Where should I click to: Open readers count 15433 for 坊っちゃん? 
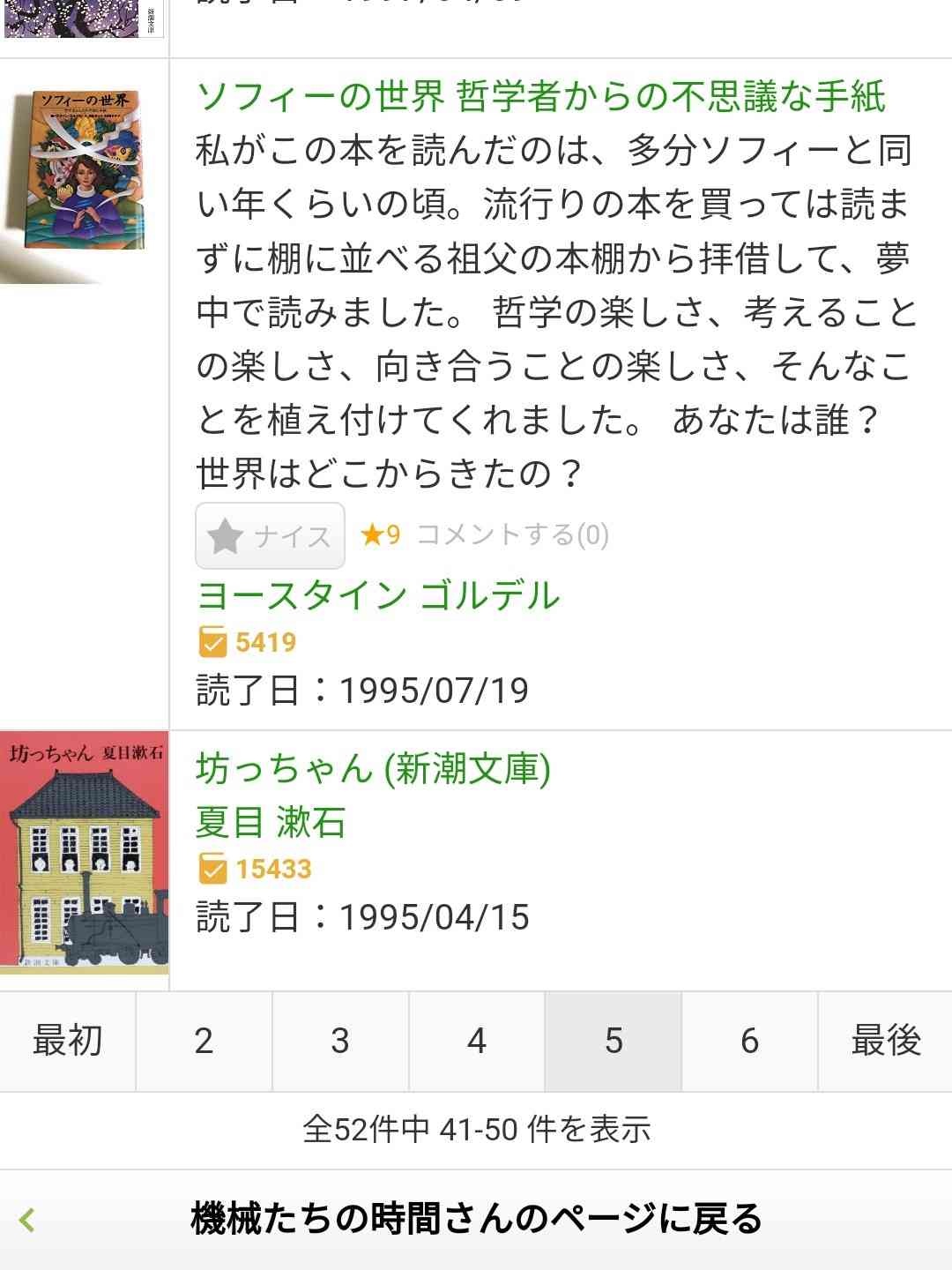pyautogui.click(x=256, y=870)
